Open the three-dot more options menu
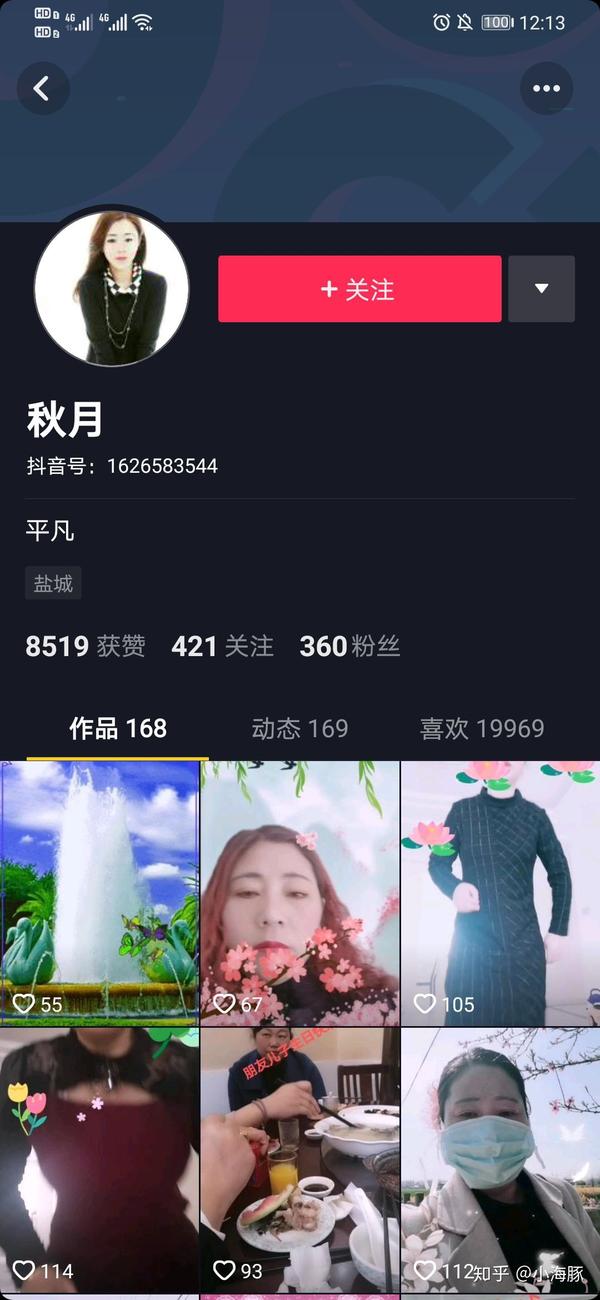The width and height of the screenshot is (600, 1300). (x=546, y=88)
